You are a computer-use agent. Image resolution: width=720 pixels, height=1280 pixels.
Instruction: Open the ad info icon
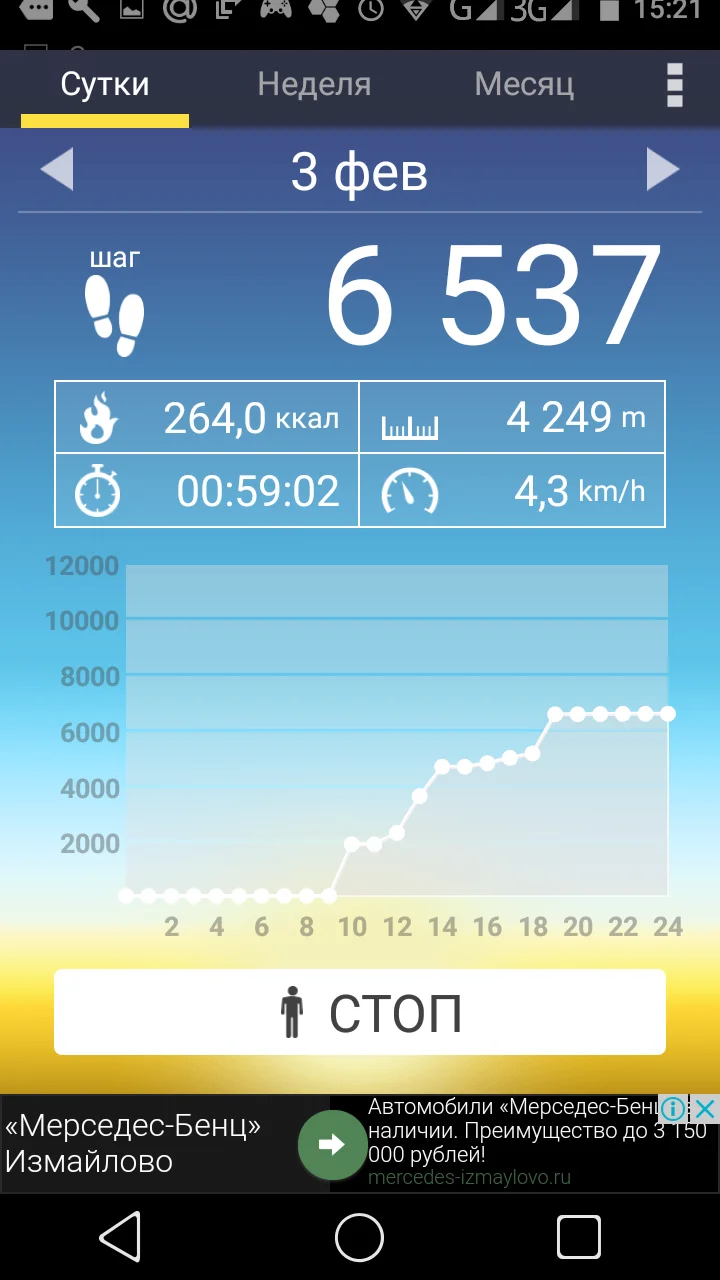674,1108
